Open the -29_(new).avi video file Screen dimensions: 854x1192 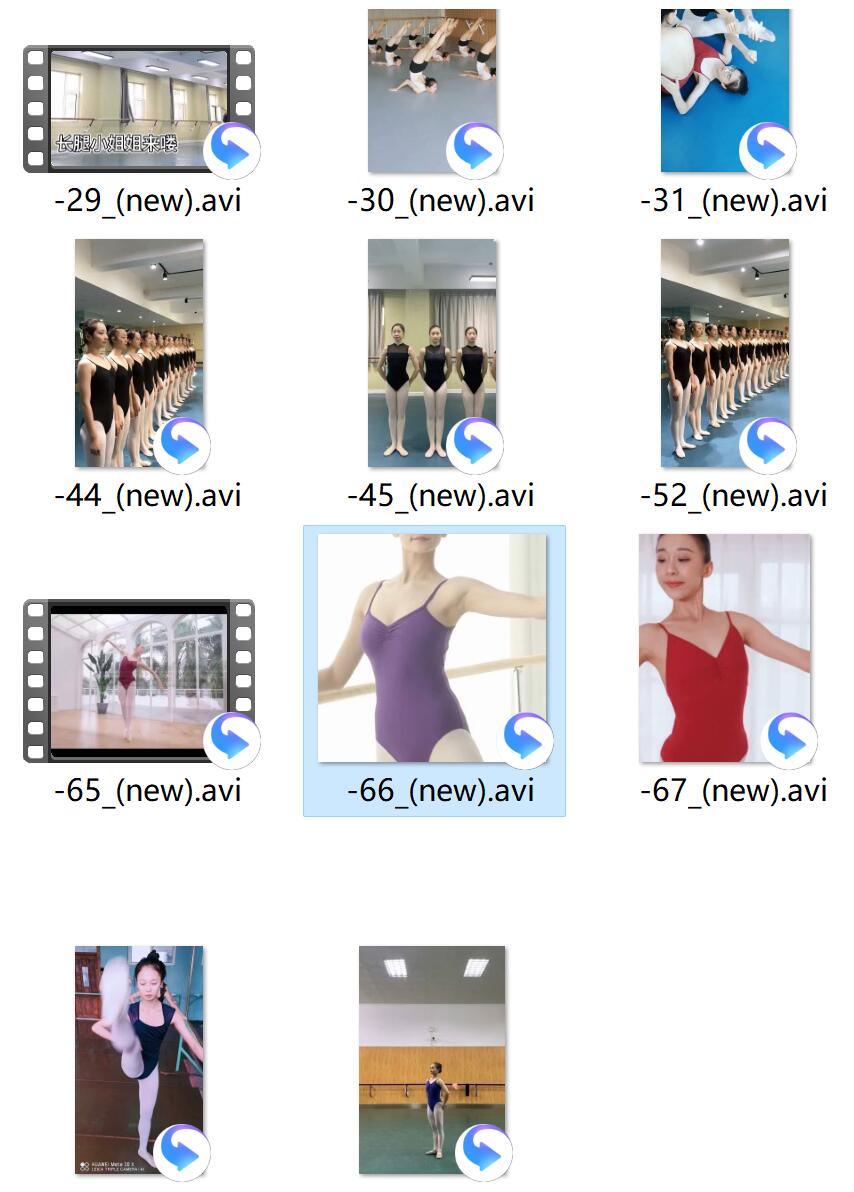pyautogui.click(x=139, y=108)
